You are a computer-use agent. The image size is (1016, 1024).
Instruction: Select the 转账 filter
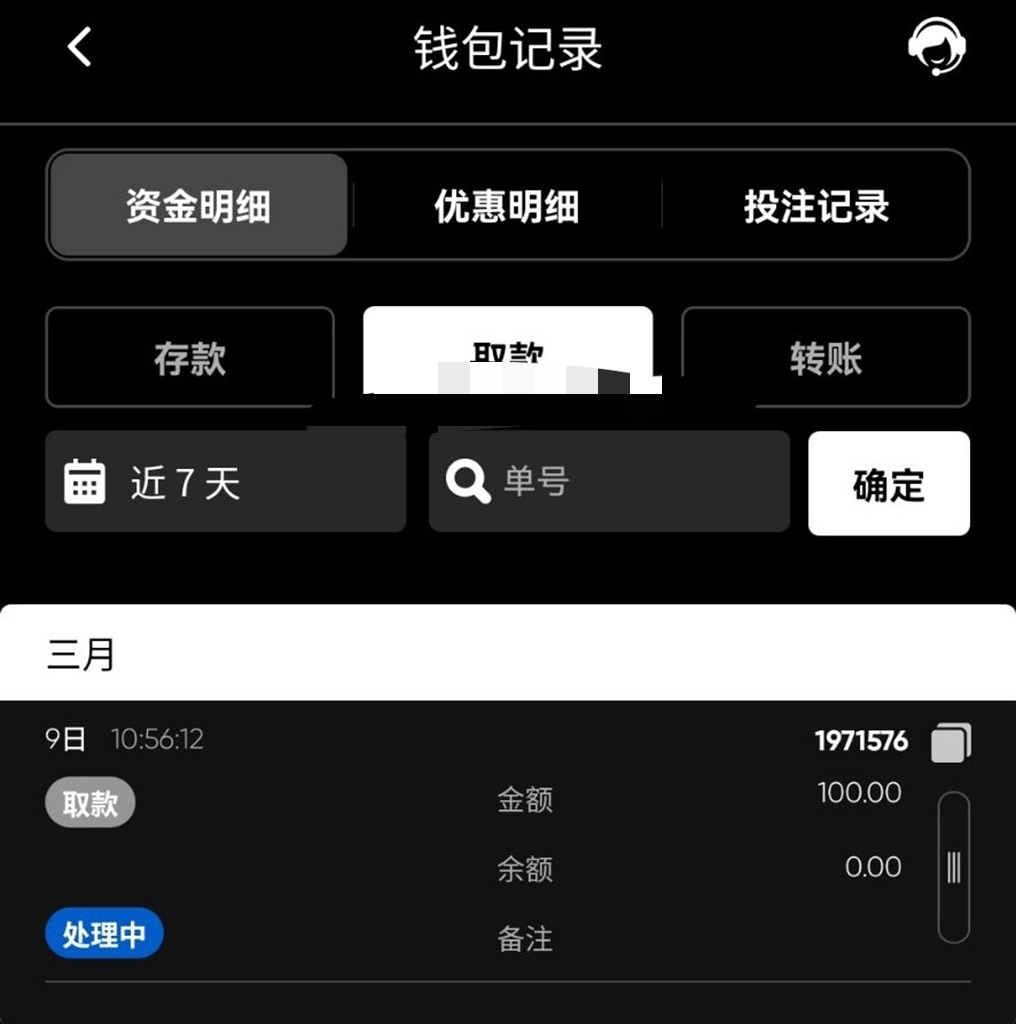[x=826, y=358]
